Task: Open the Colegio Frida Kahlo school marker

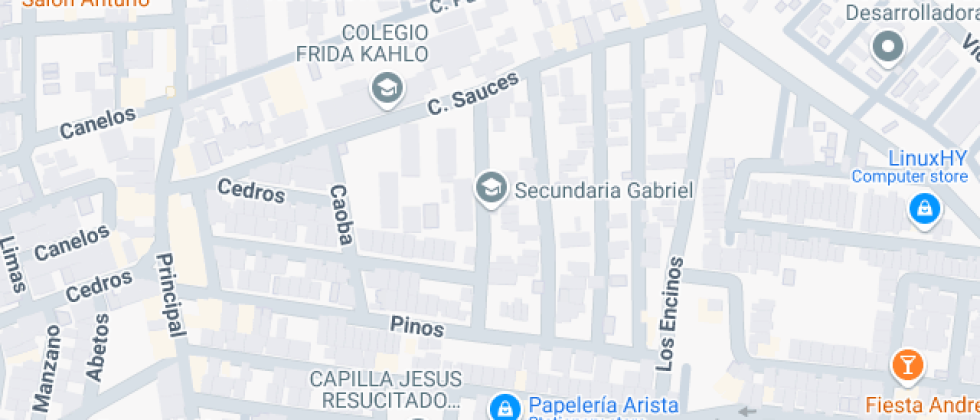Action: click(385, 88)
